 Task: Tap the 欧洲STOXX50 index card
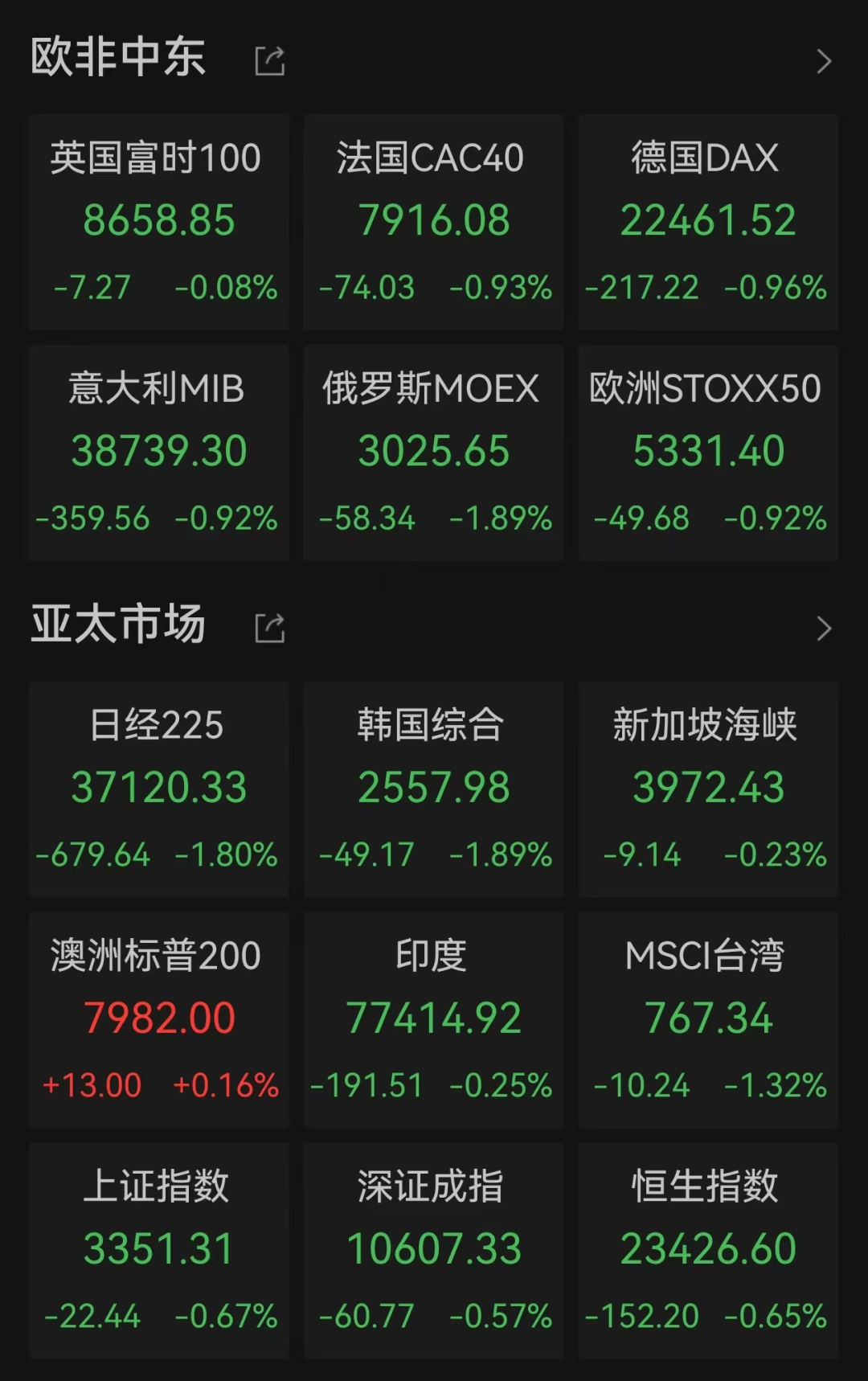708,453
